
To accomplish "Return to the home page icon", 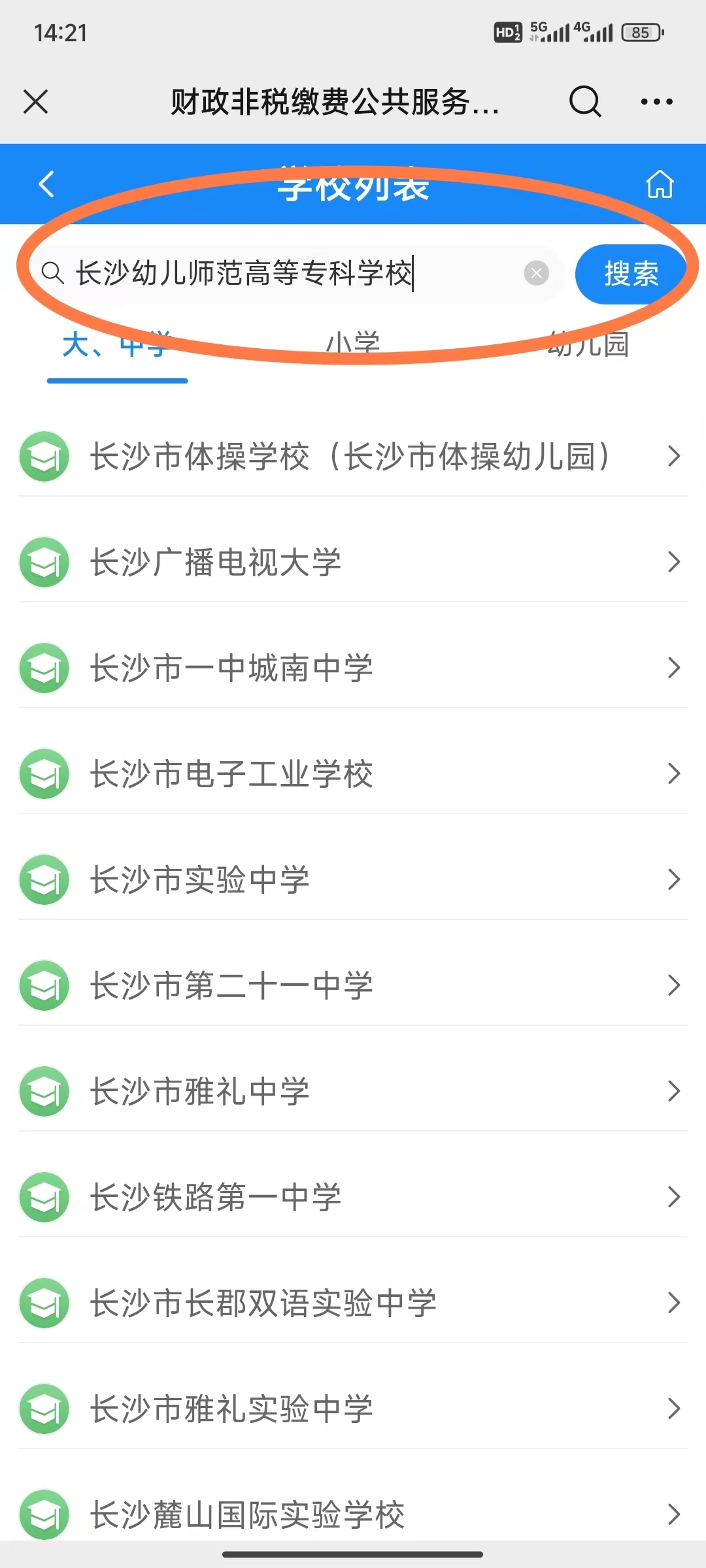I will [660, 184].
